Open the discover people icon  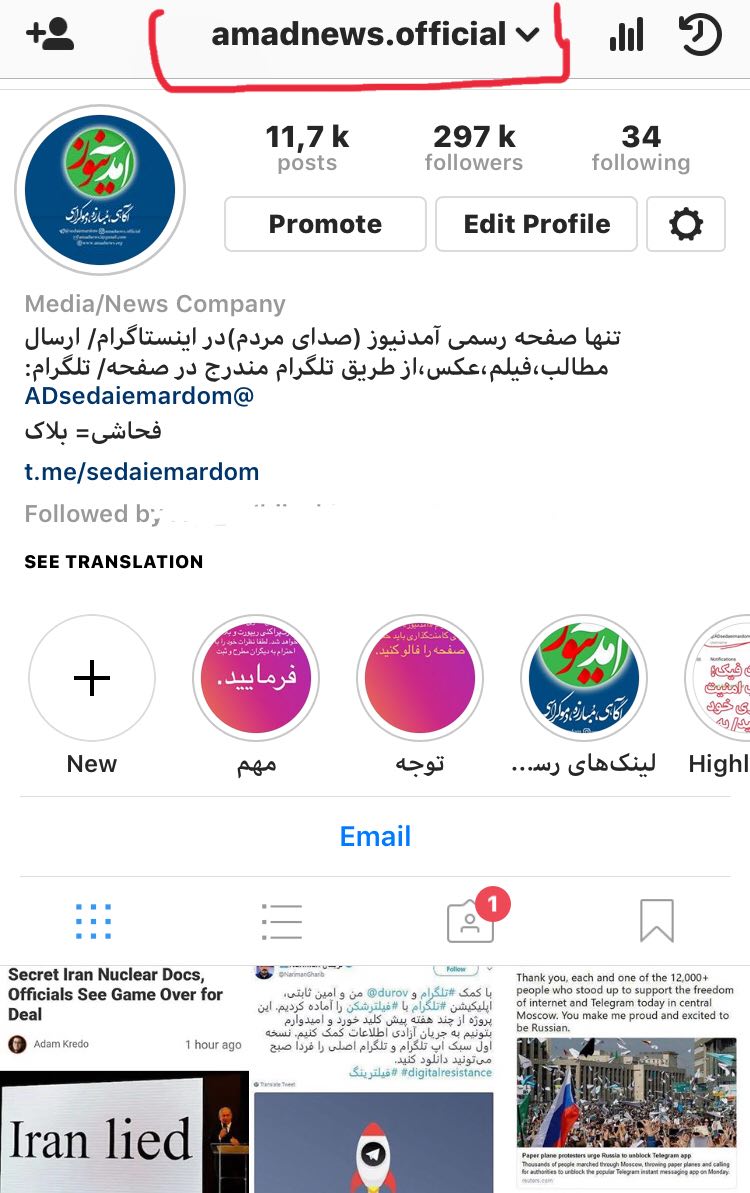tap(50, 34)
